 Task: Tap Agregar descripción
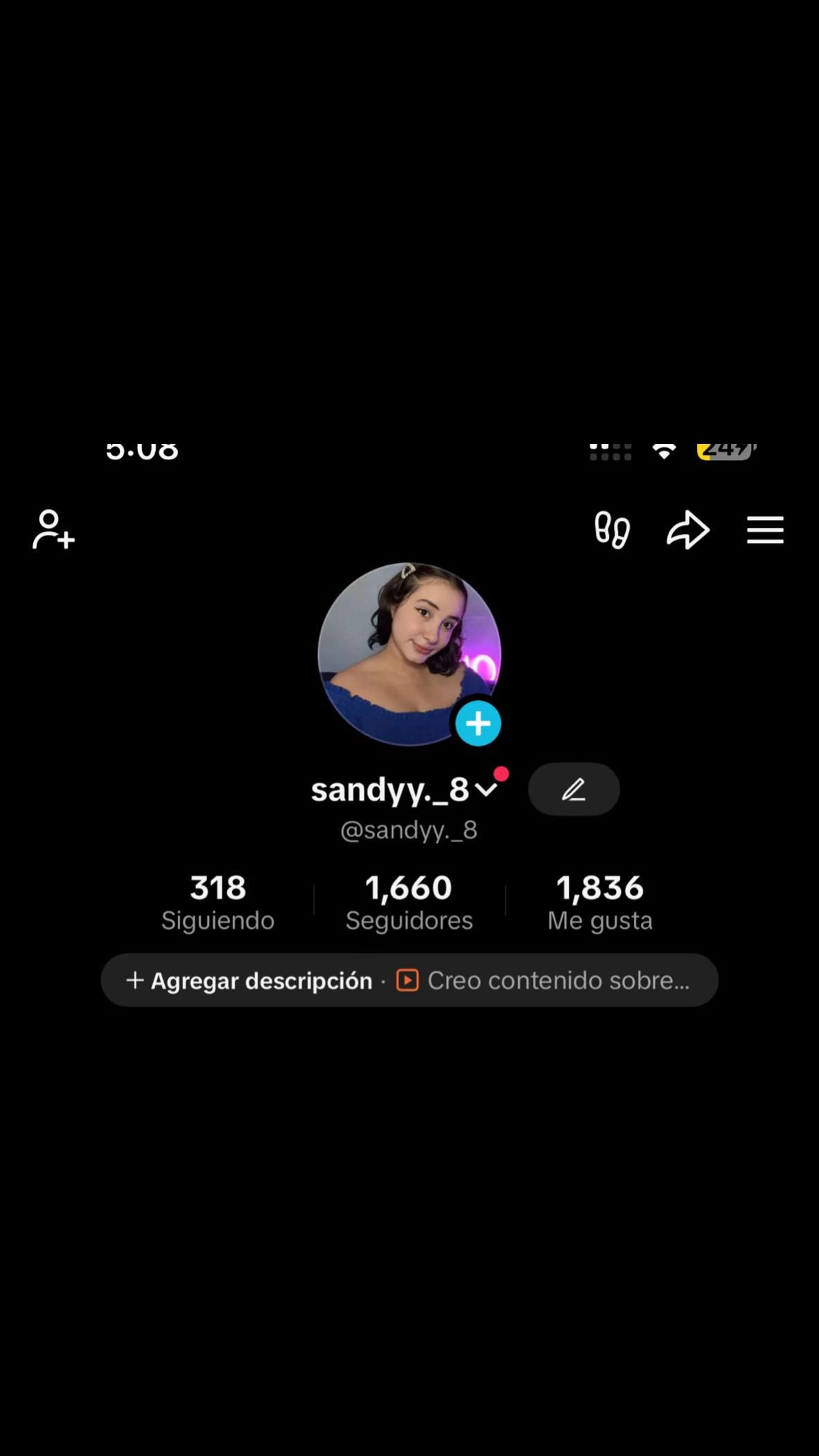pyautogui.click(x=249, y=980)
